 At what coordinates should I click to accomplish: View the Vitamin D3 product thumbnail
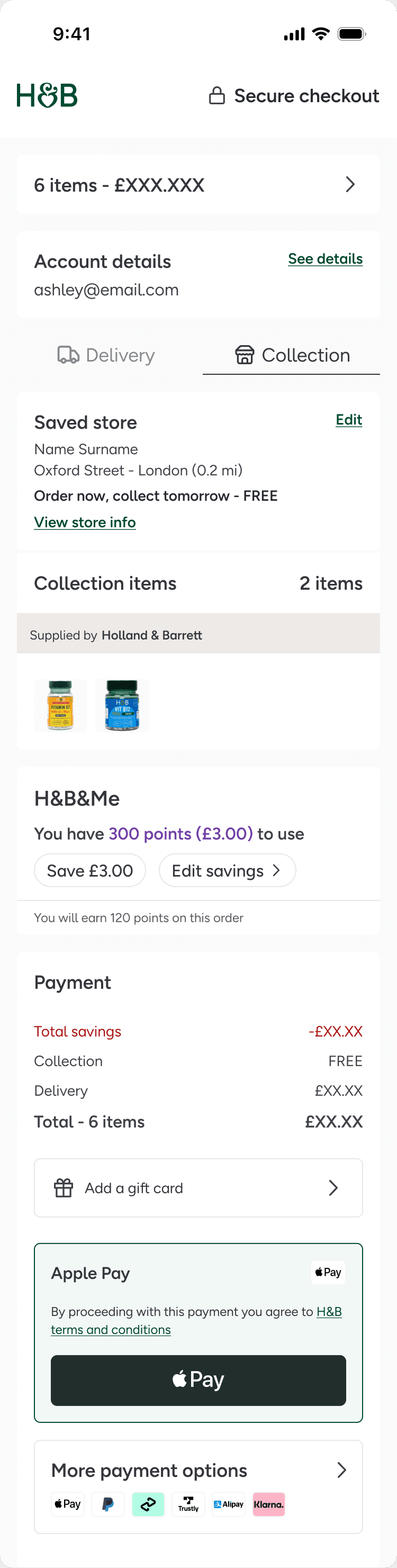(60, 705)
